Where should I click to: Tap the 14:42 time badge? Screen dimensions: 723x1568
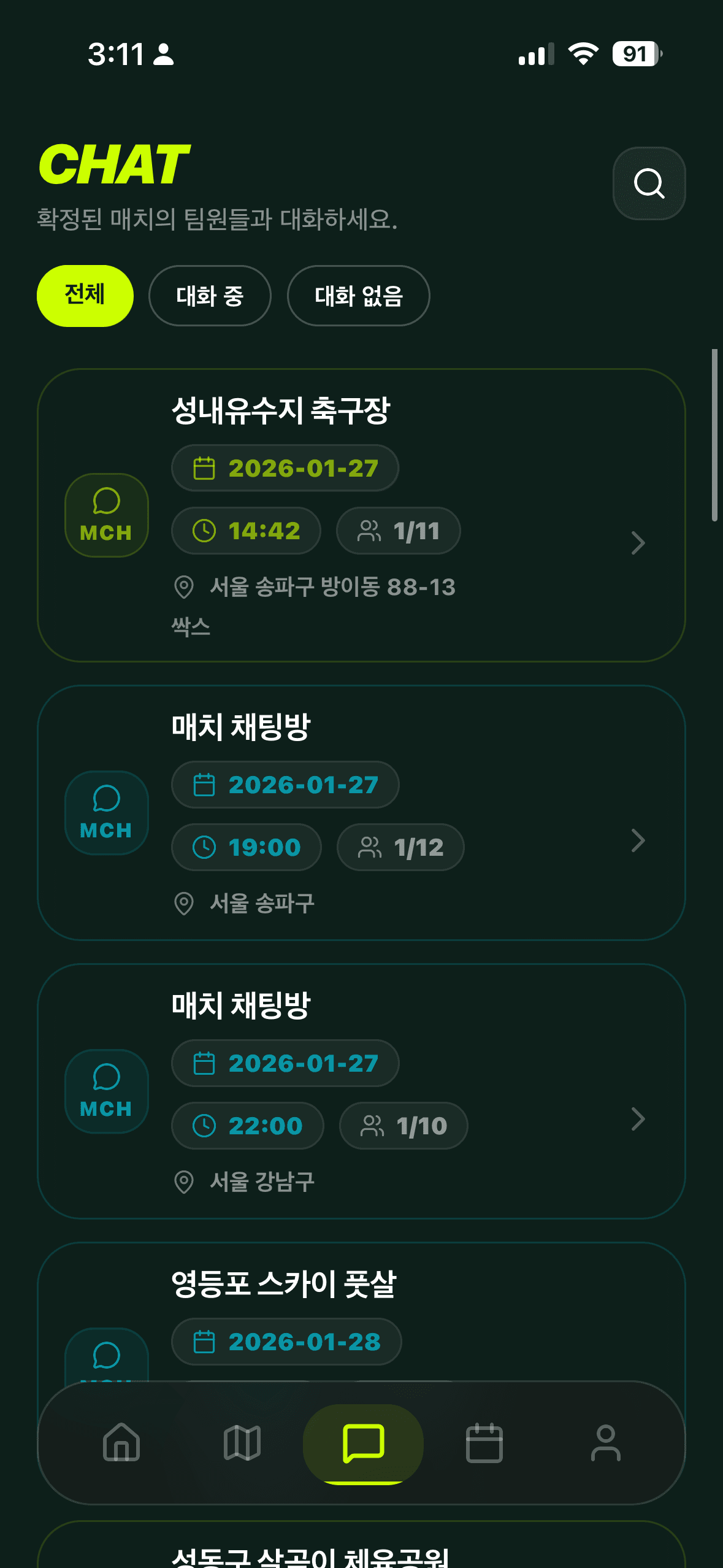point(245,530)
